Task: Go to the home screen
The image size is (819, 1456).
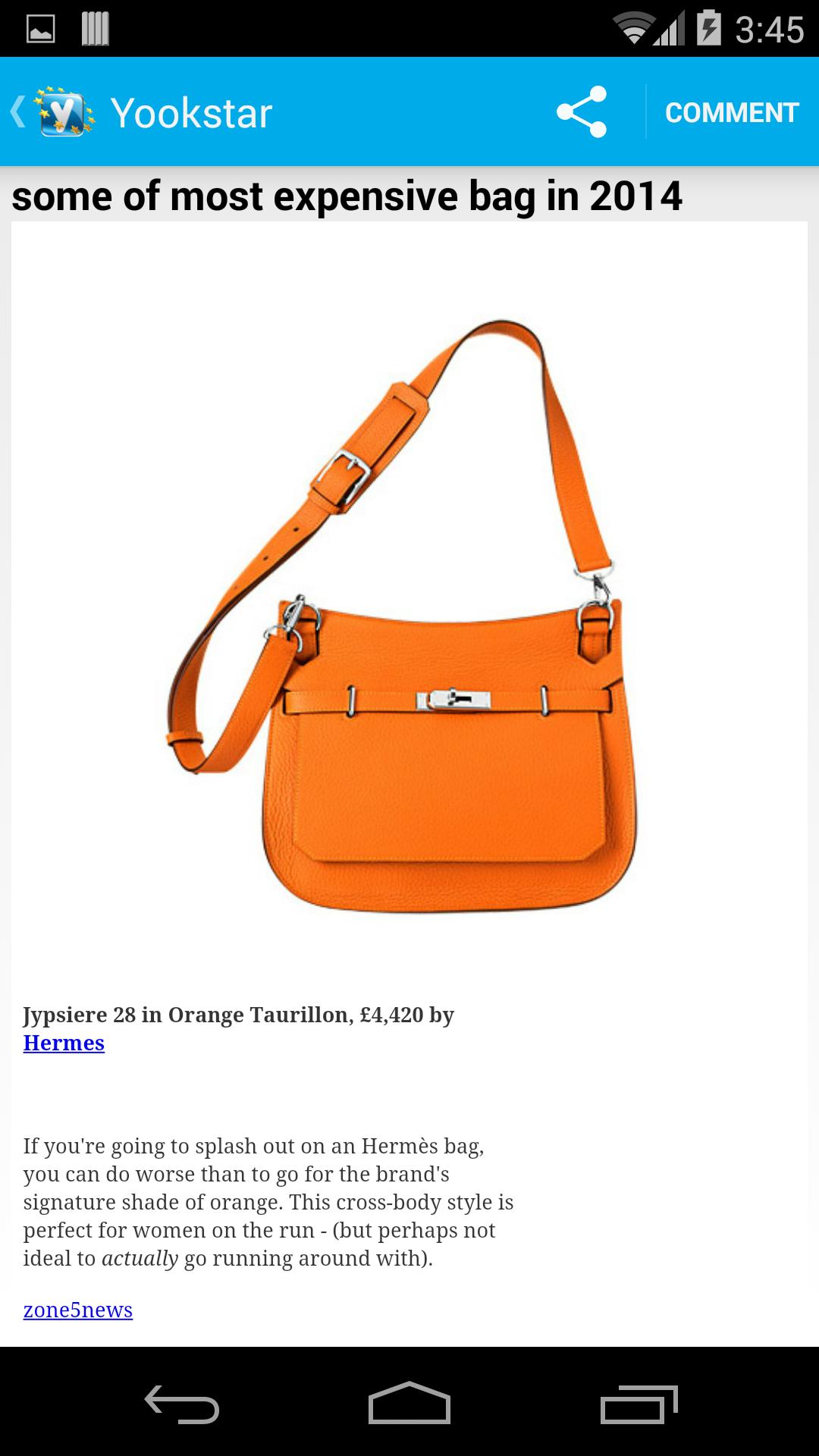Action: pyautogui.click(x=409, y=1404)
